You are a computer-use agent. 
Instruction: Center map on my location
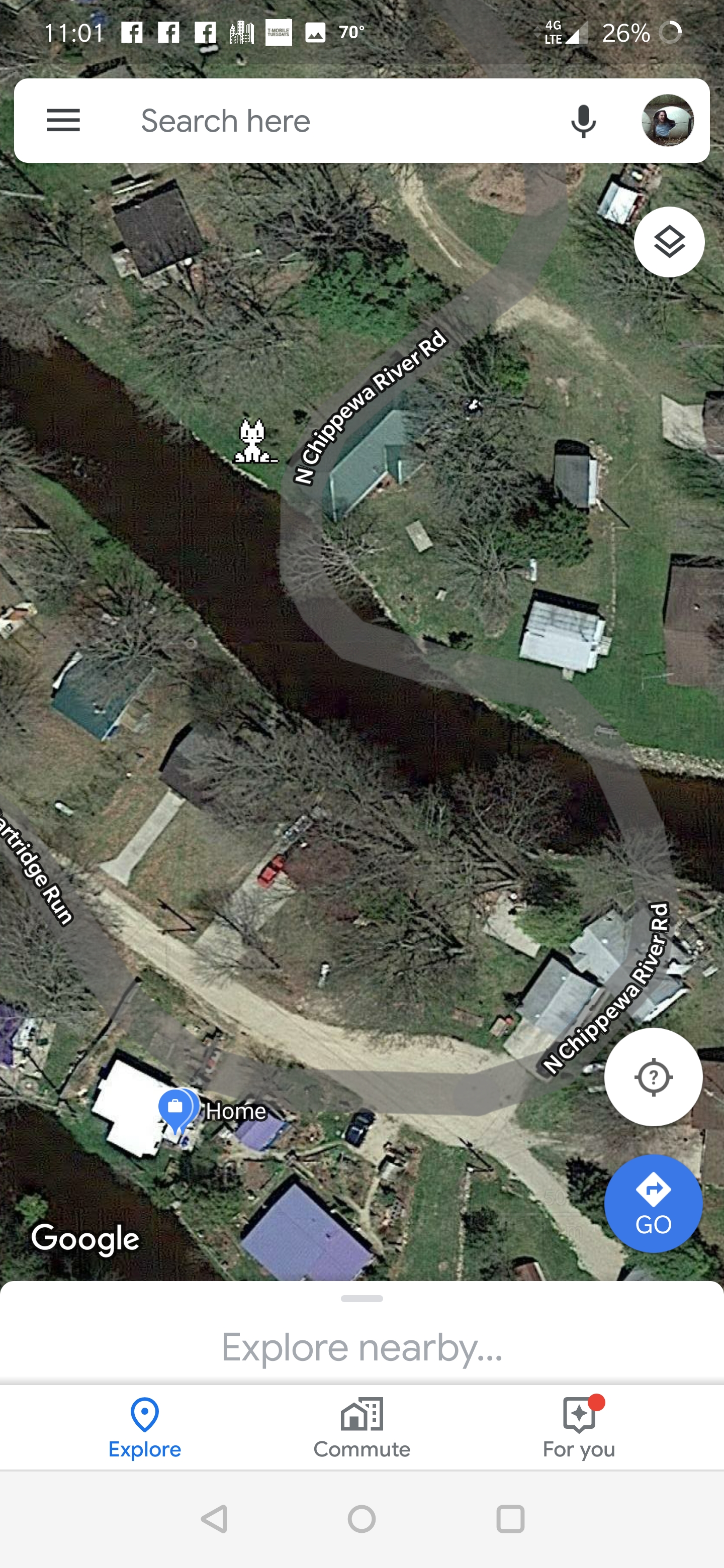[654, 1077]
